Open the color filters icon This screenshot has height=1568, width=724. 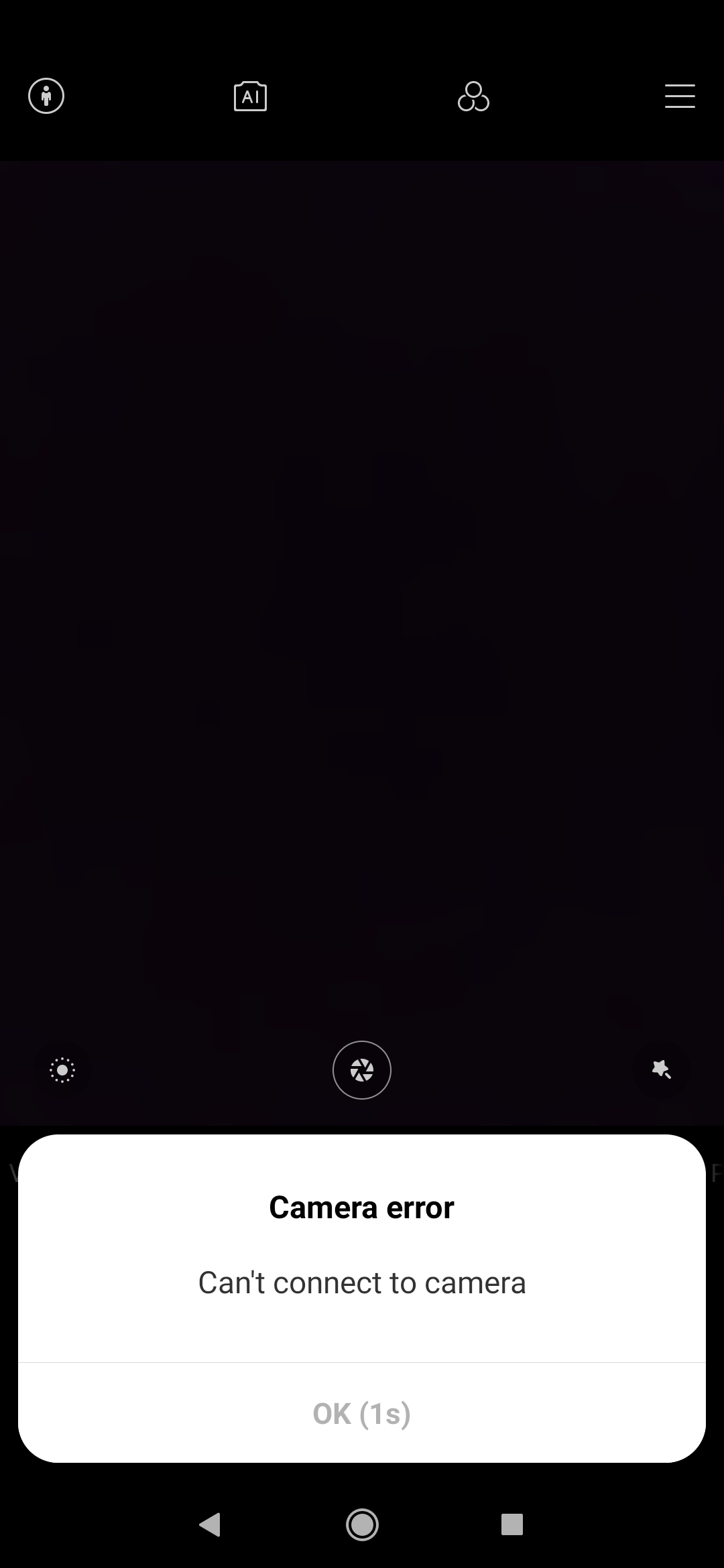tap(473, 96)
